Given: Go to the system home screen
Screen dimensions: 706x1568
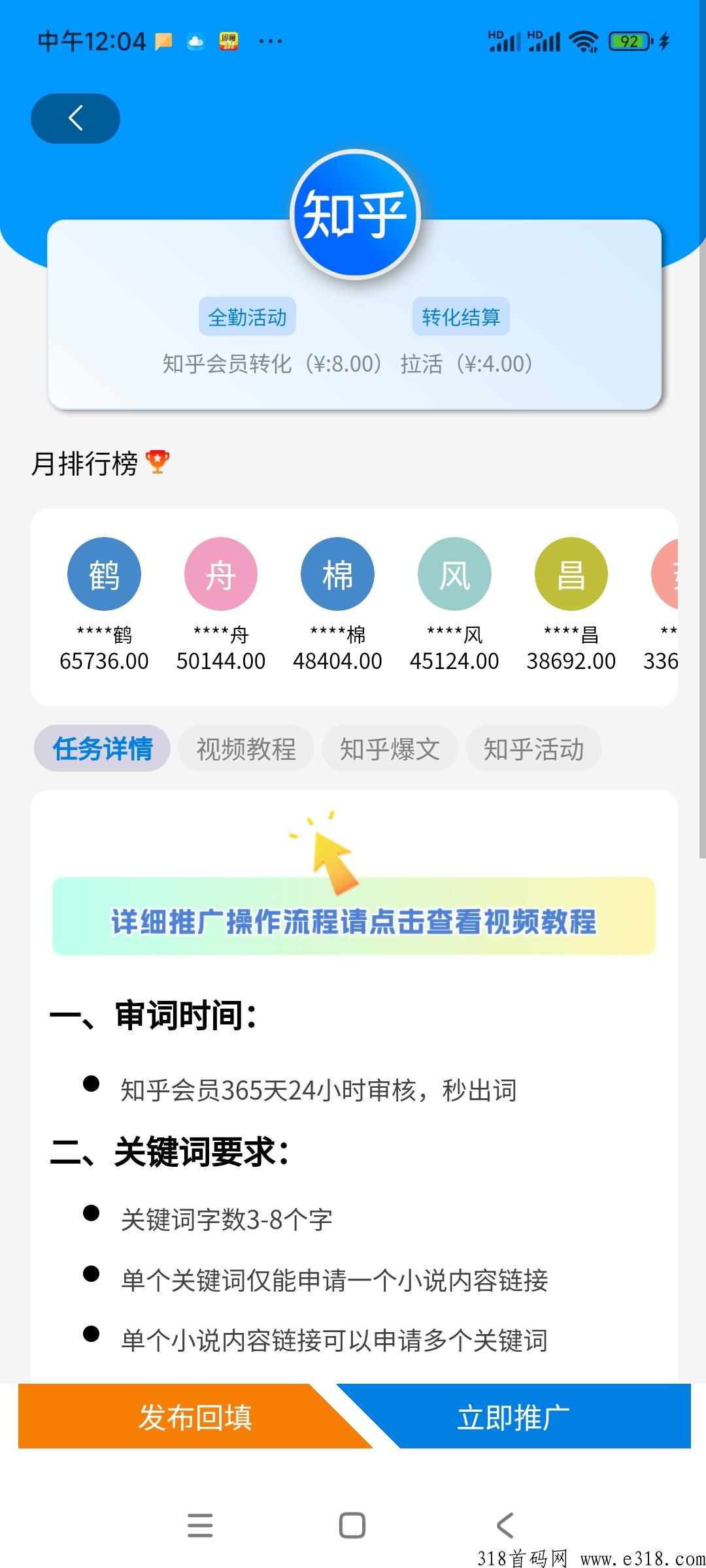Looking at the screenshot, I should tap(352, 1526).
